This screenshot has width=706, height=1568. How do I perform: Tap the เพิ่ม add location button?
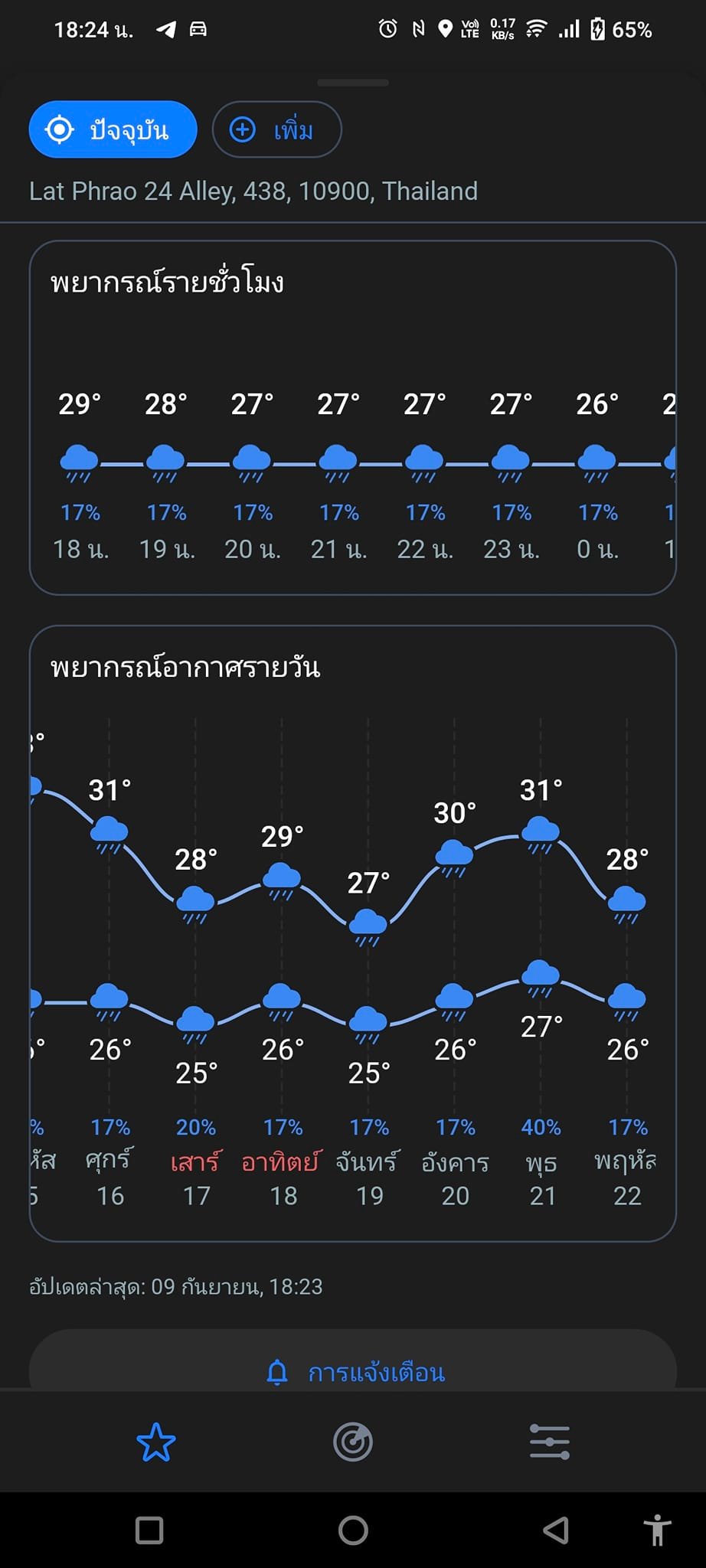point(276,129)
